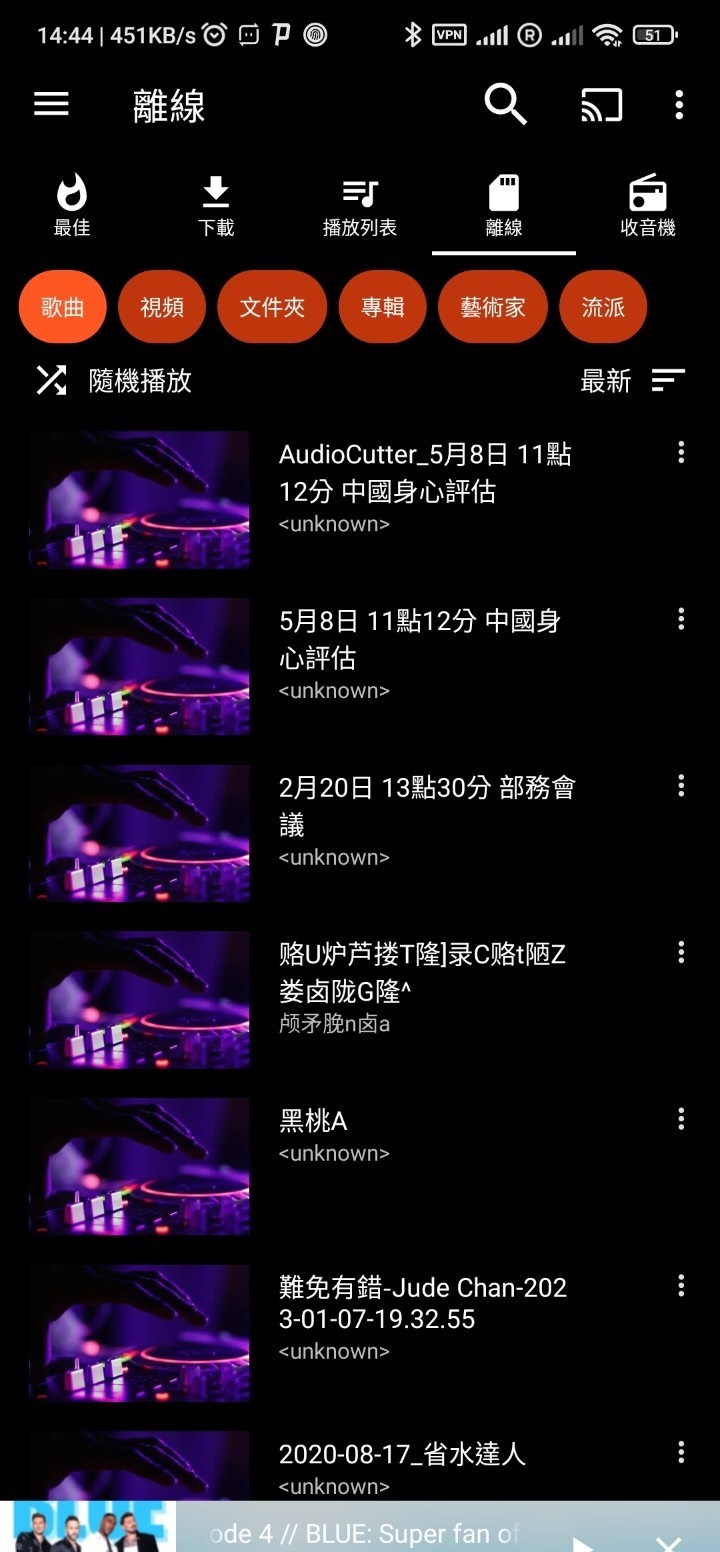Open the sort order icon beside 最新

[668, 380]
